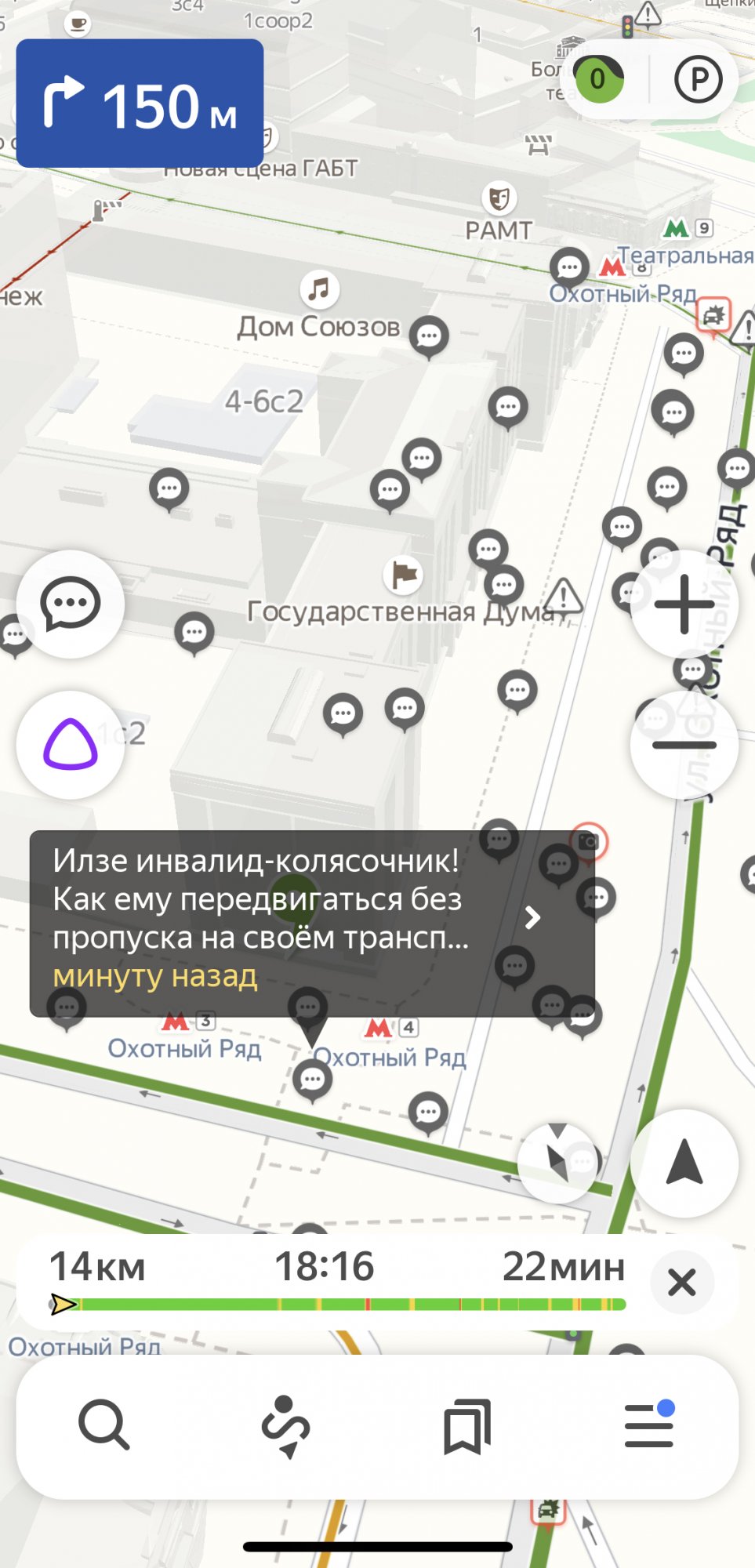This screenshot has width=755, height=1568.
Task: Open the parking layer button
Action: coord(698,79)
